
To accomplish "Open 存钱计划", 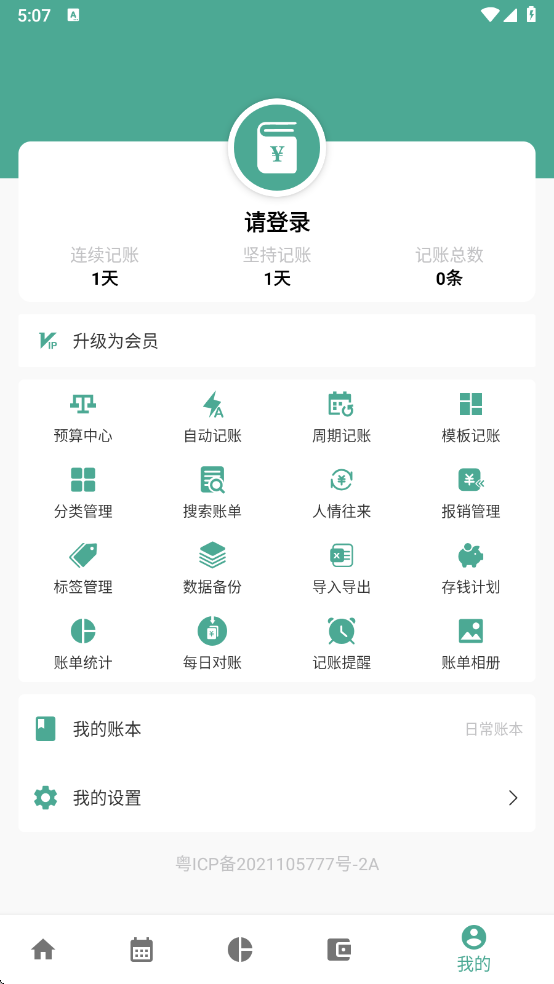I will pyautogui.click(x=471, y=569).
